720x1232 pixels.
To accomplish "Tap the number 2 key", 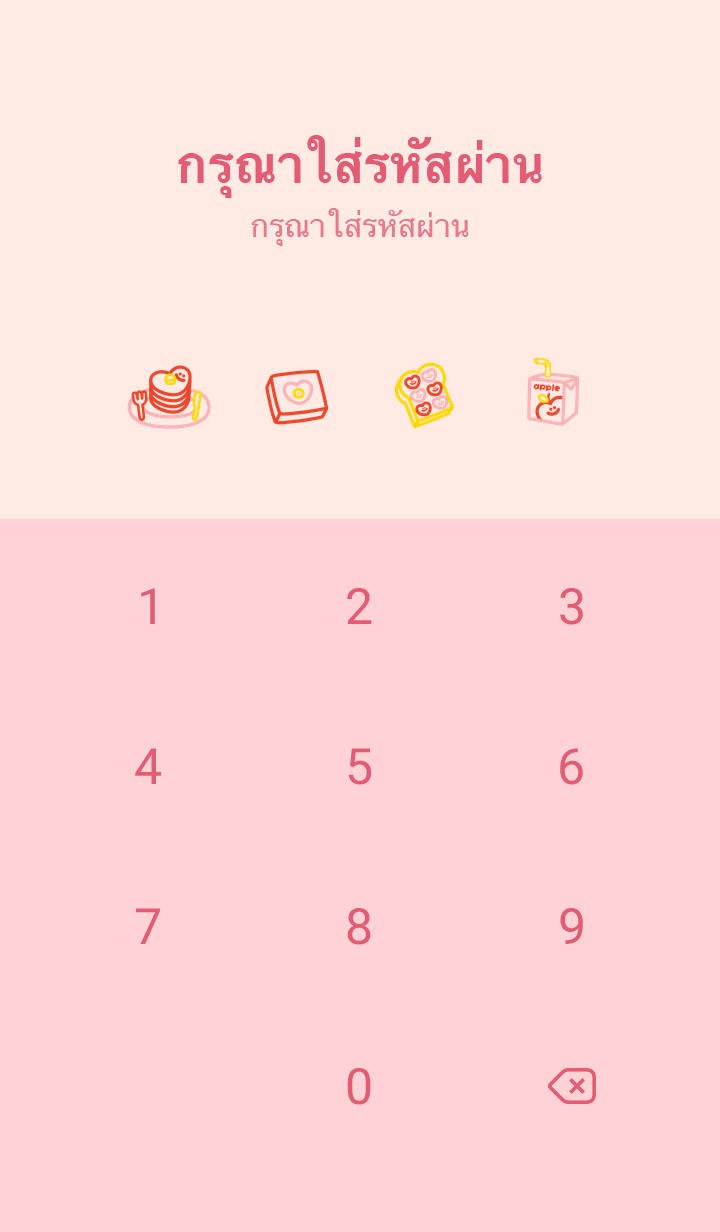I will point(359,607).
